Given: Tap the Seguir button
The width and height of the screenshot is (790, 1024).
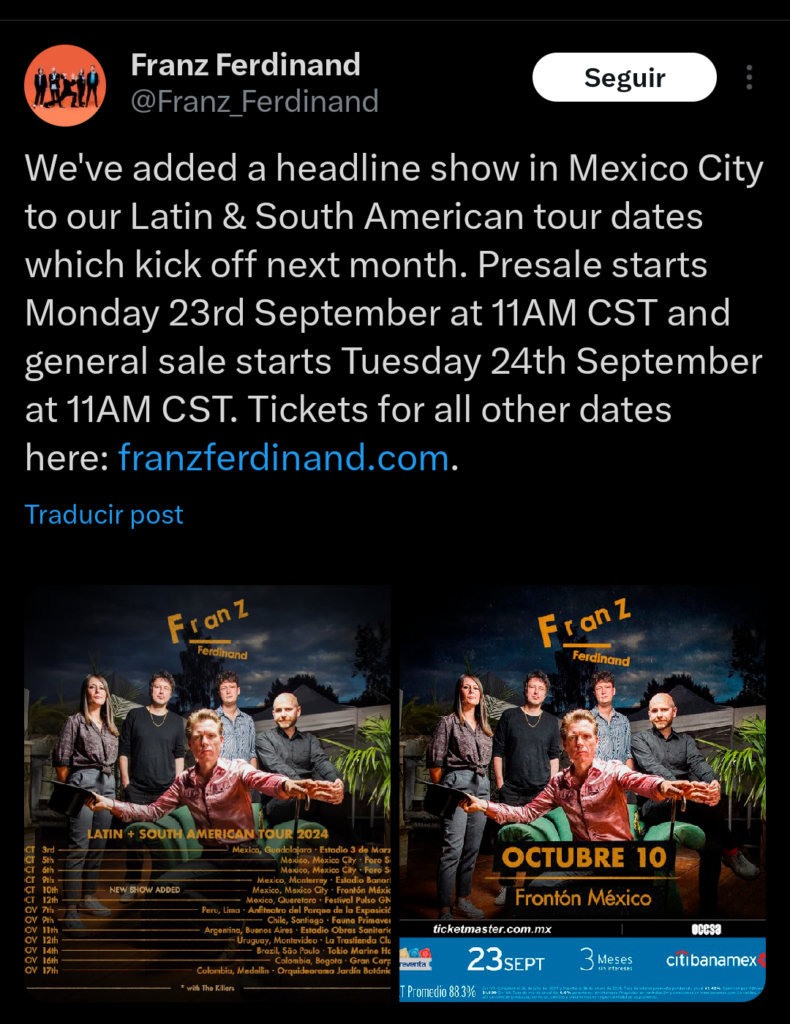Looking at the screenshot, I should click(x=624, y=78).
